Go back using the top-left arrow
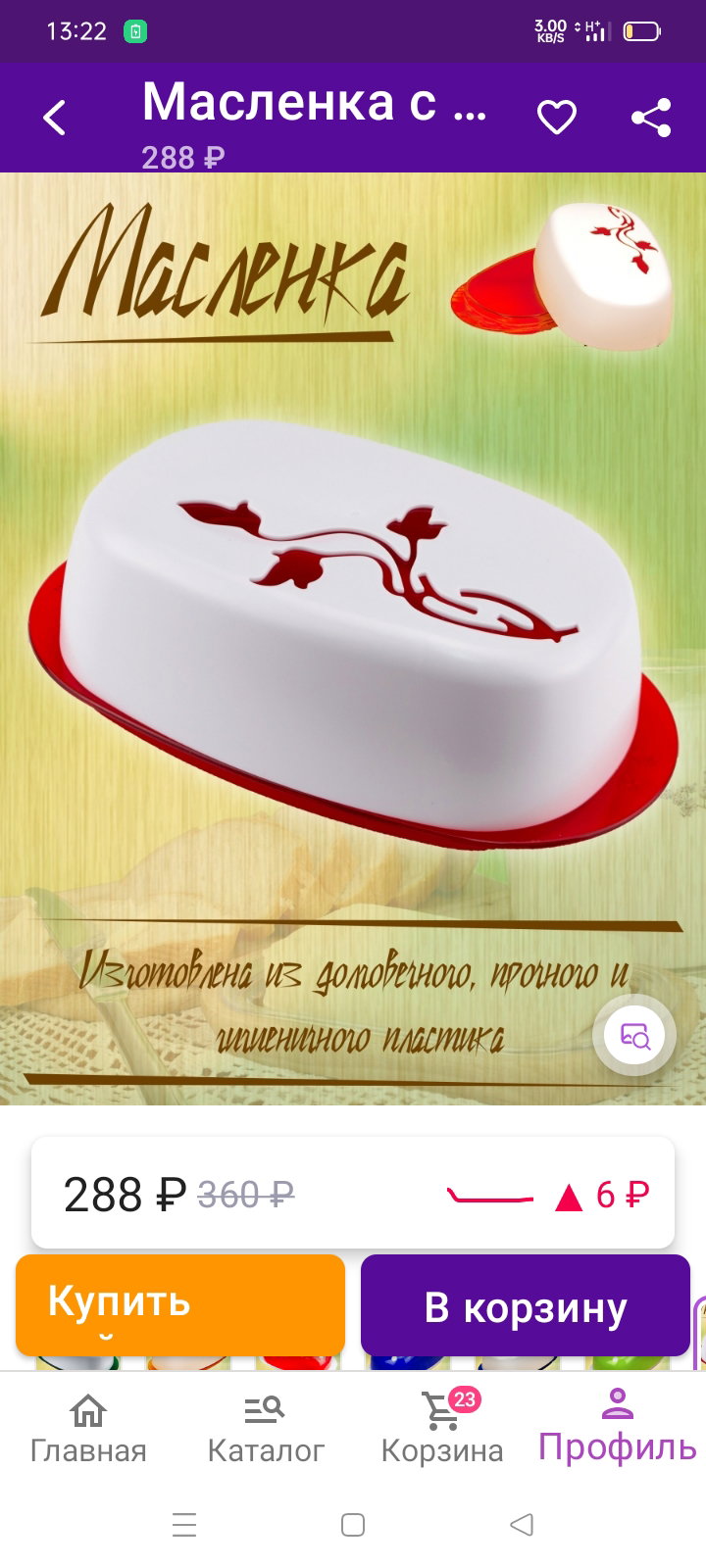 55,118
